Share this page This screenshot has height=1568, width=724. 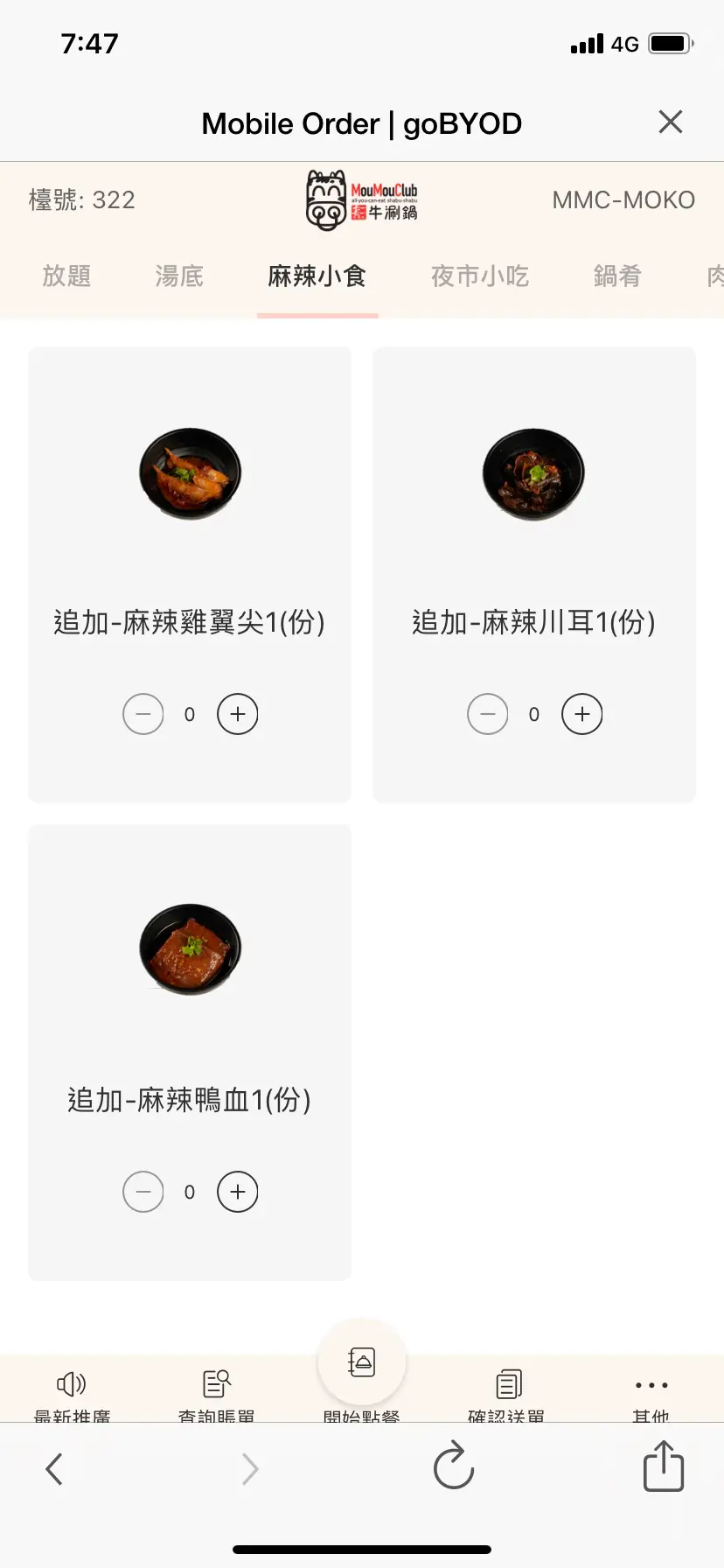tap(664, 1466)
